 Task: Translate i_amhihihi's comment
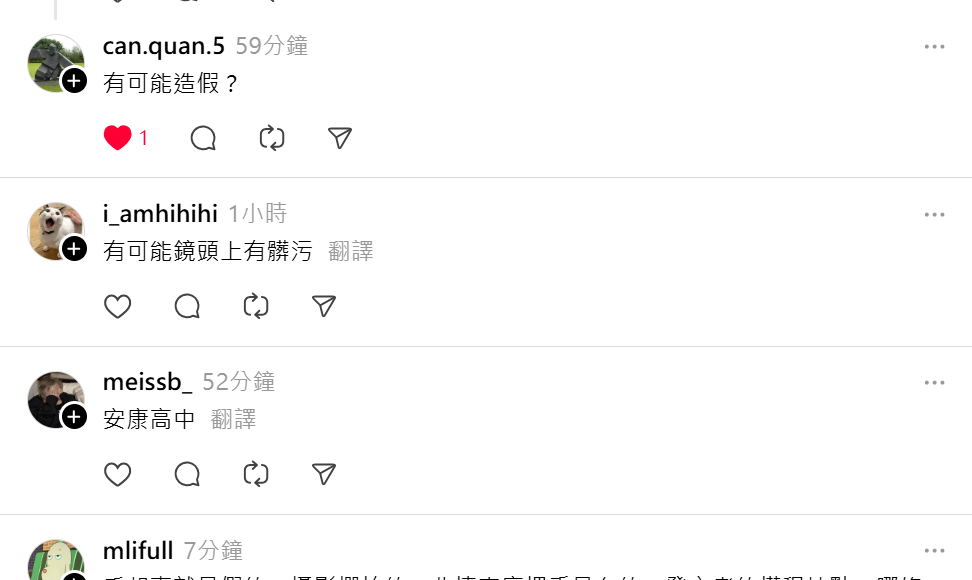coord(350,251)
